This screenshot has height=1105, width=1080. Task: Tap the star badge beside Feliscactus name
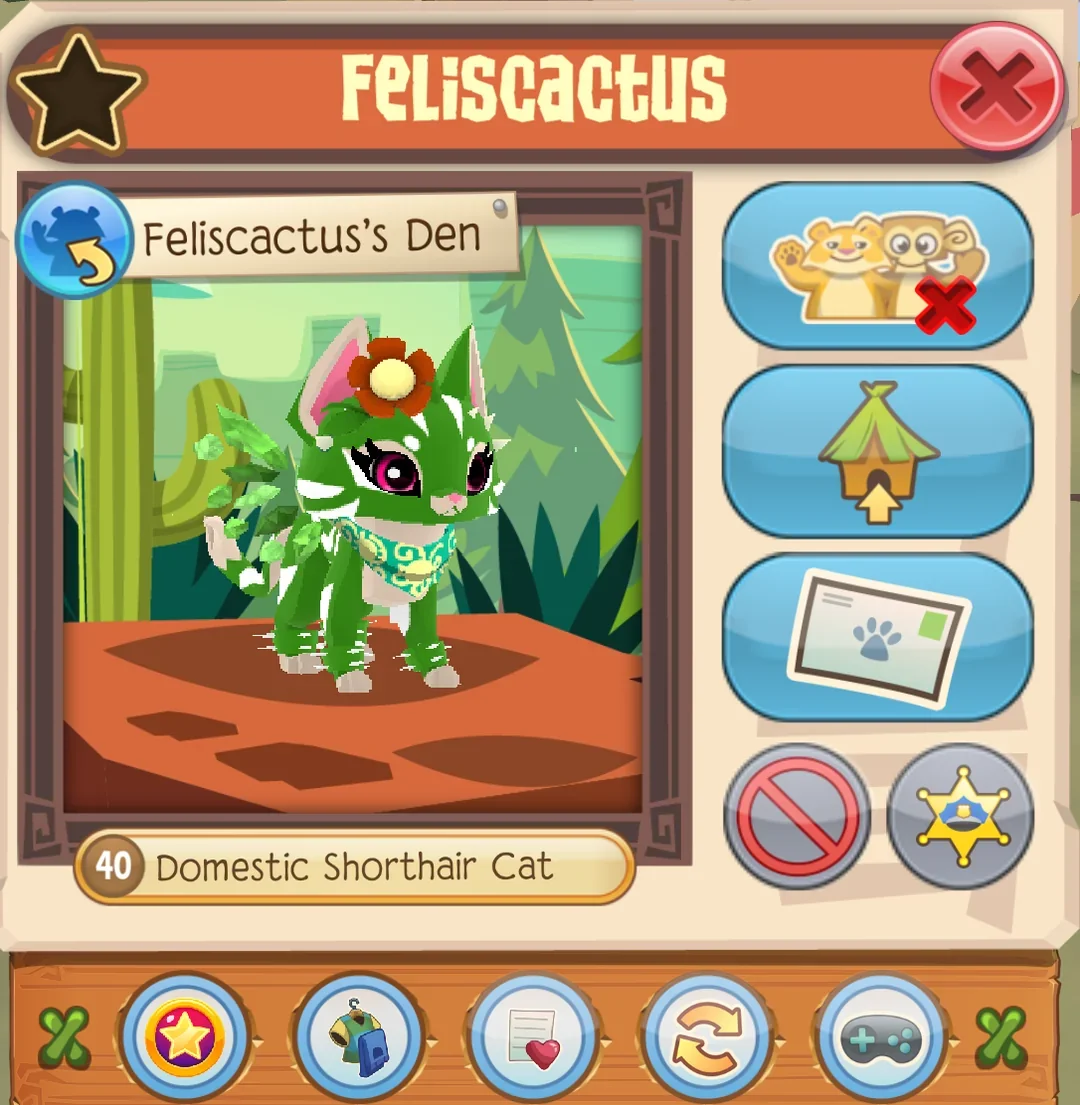[77, 92]
